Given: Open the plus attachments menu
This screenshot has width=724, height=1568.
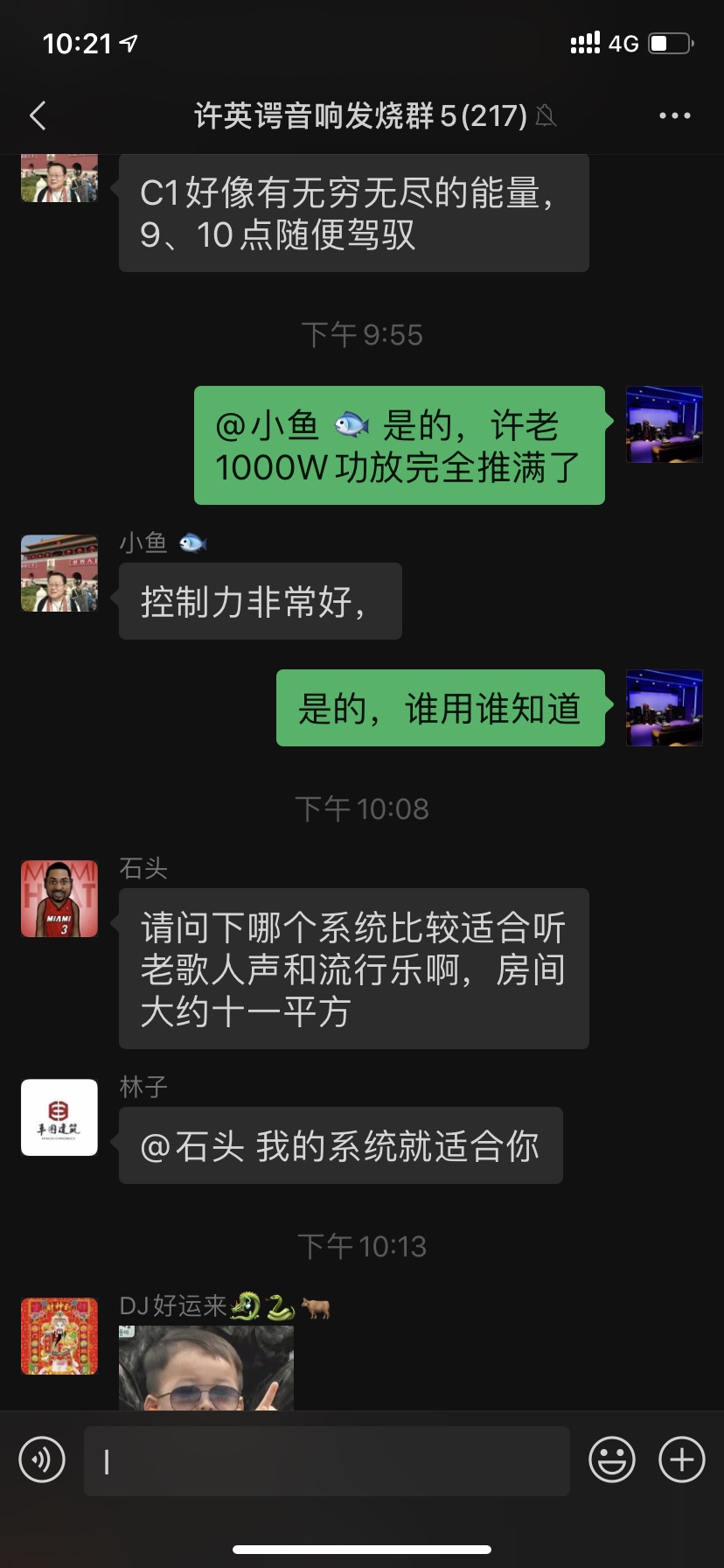Looking at the screenshot, I should [681, 1460].
